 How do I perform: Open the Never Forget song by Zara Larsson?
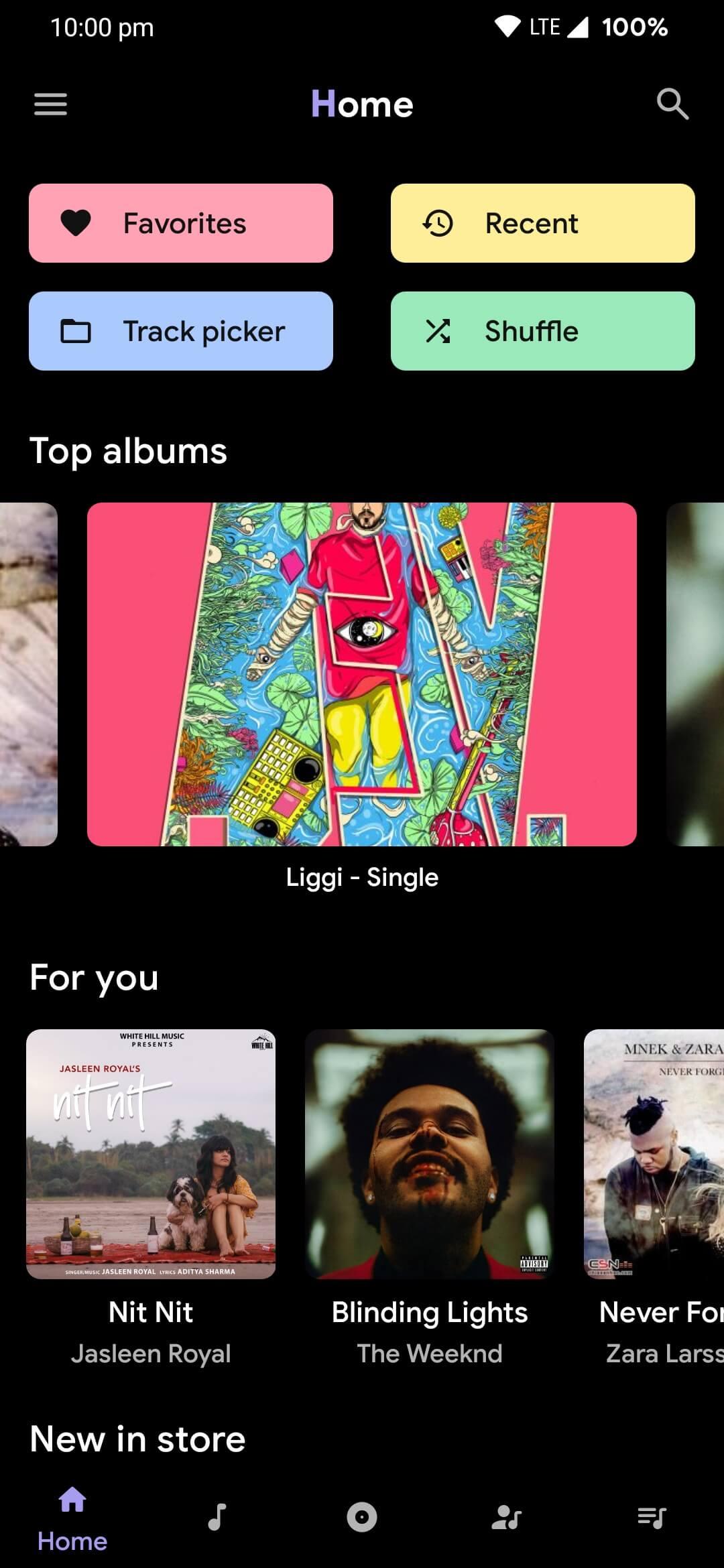click(x=654, y=1154)
